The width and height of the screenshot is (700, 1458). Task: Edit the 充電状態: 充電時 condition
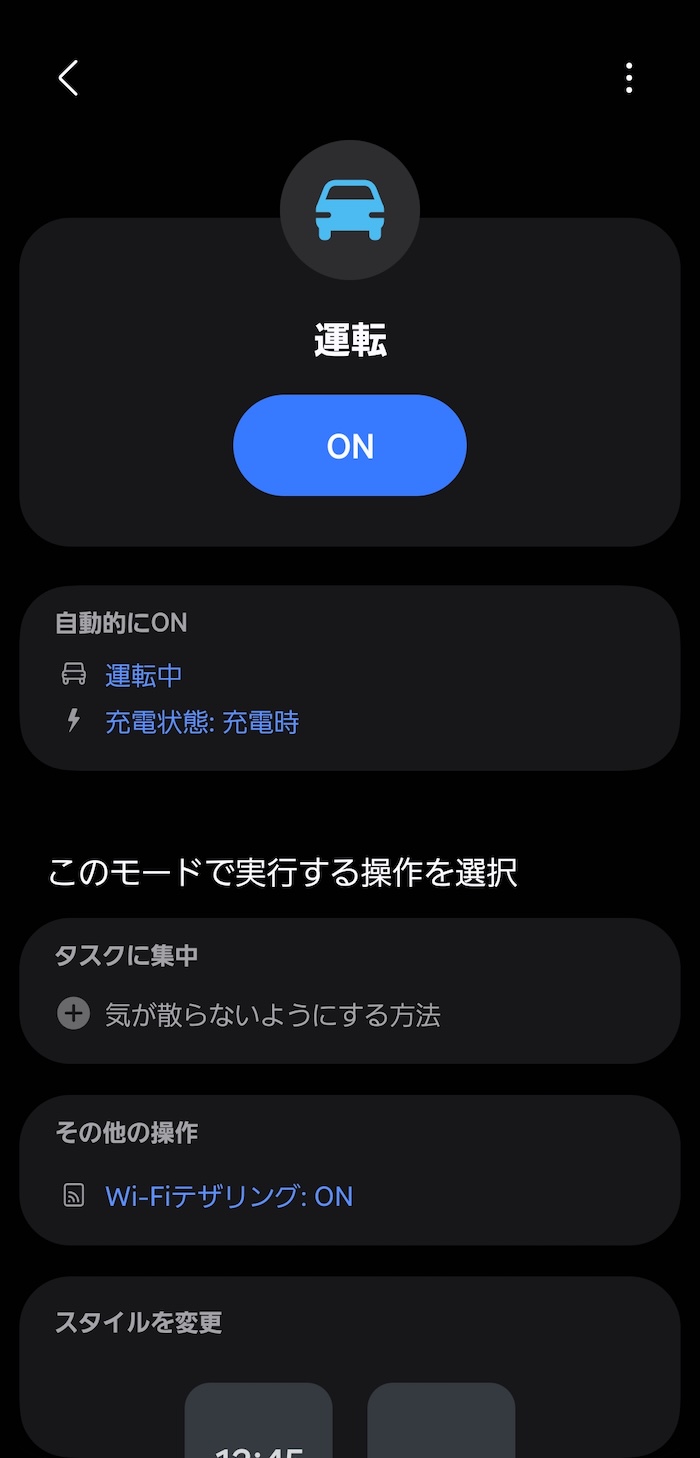(202, 722)
